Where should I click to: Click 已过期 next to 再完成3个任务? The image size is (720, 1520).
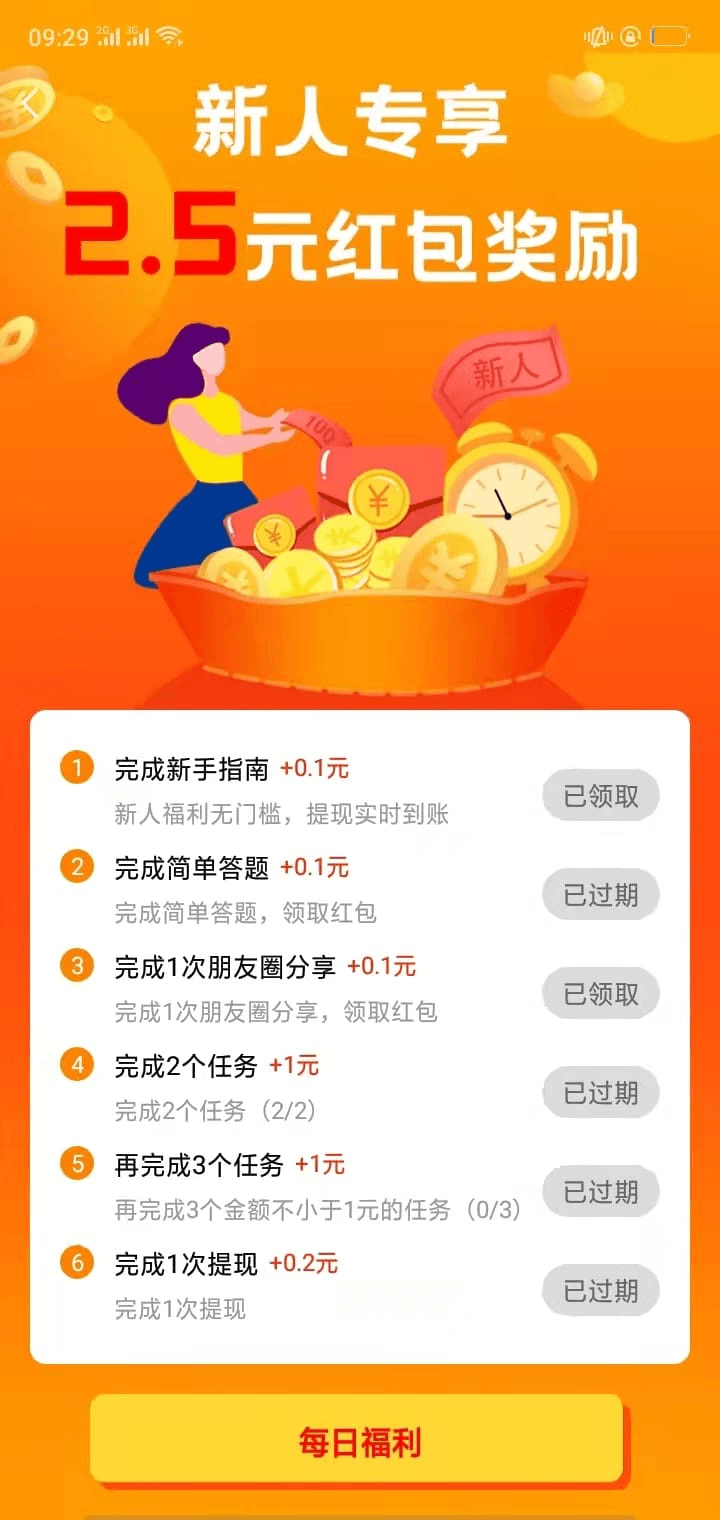(x=600, y=1191)
